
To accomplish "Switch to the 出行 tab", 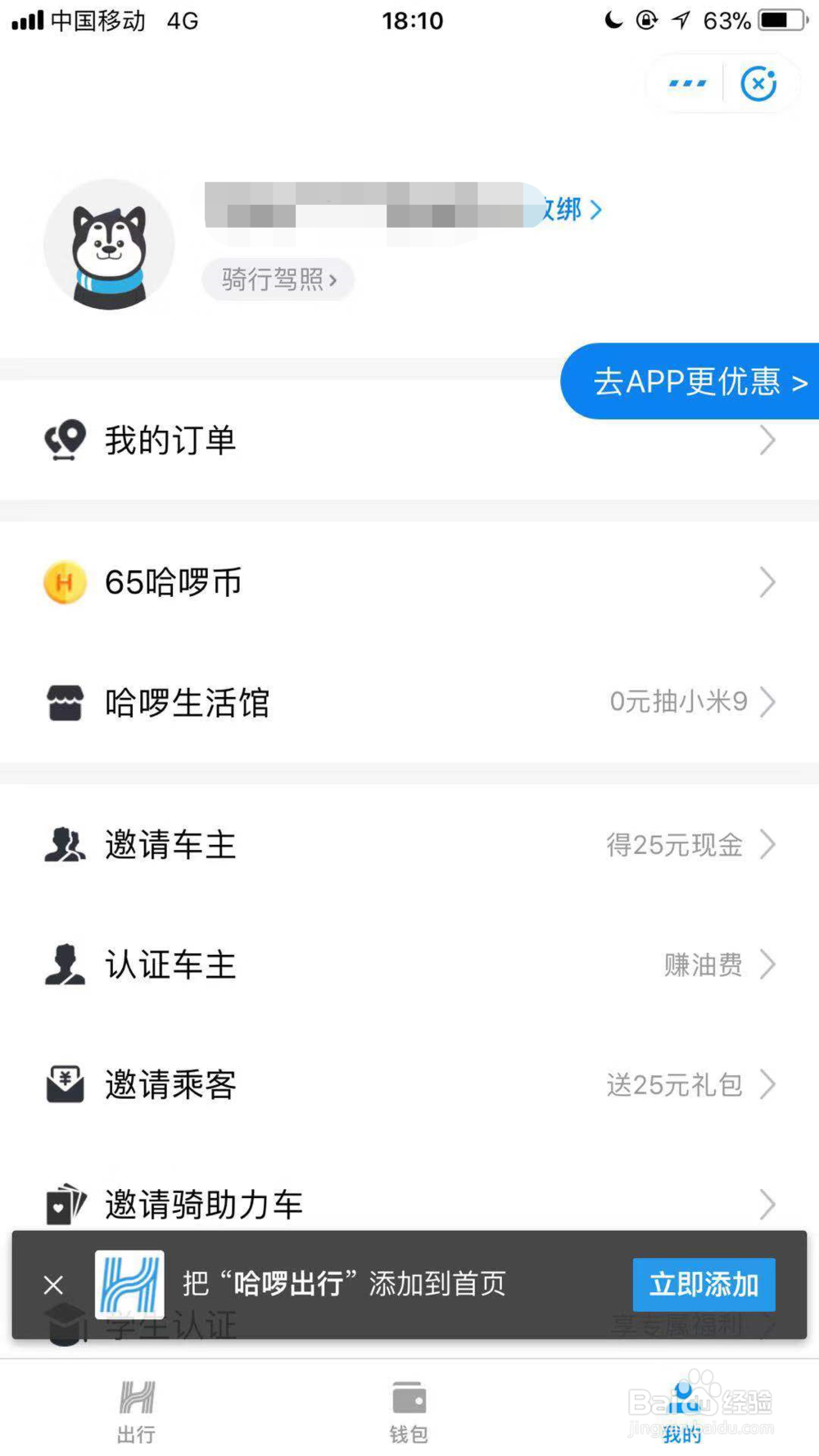I will point(136,1411).
